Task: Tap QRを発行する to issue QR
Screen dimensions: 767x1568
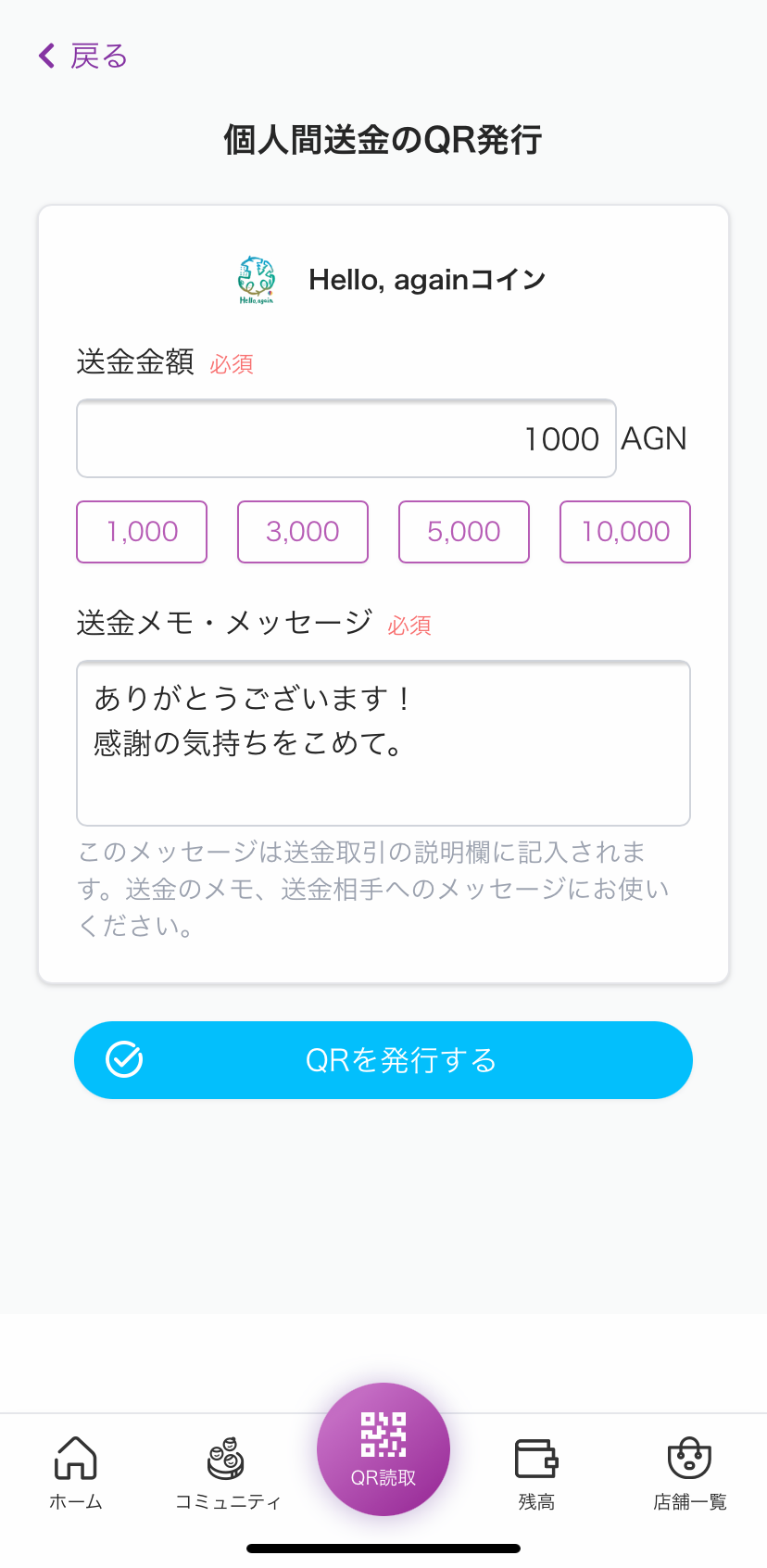Action: [383, 1060]
